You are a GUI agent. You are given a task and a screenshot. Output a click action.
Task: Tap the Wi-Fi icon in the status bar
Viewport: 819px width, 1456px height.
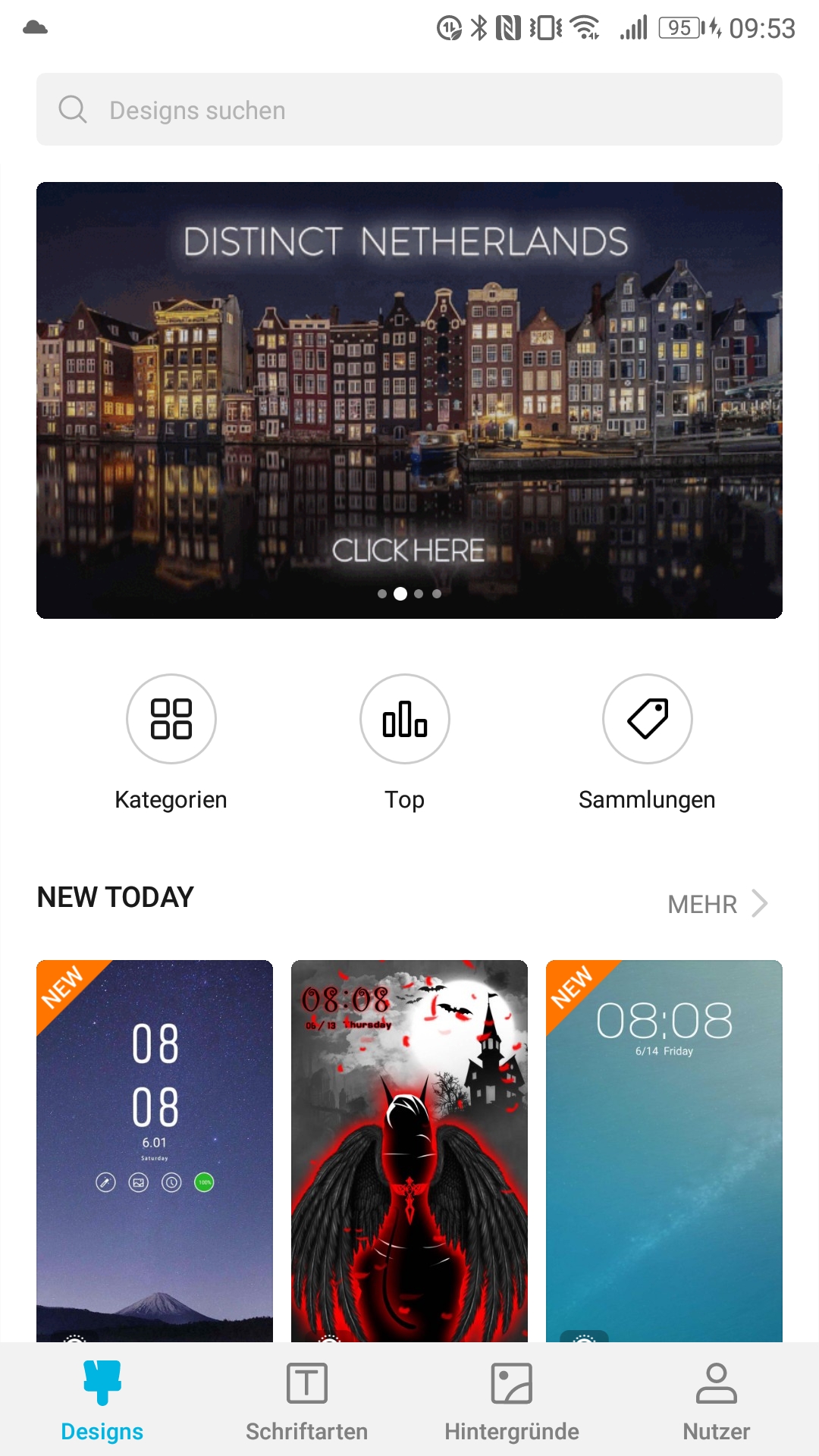pos(584,27)
